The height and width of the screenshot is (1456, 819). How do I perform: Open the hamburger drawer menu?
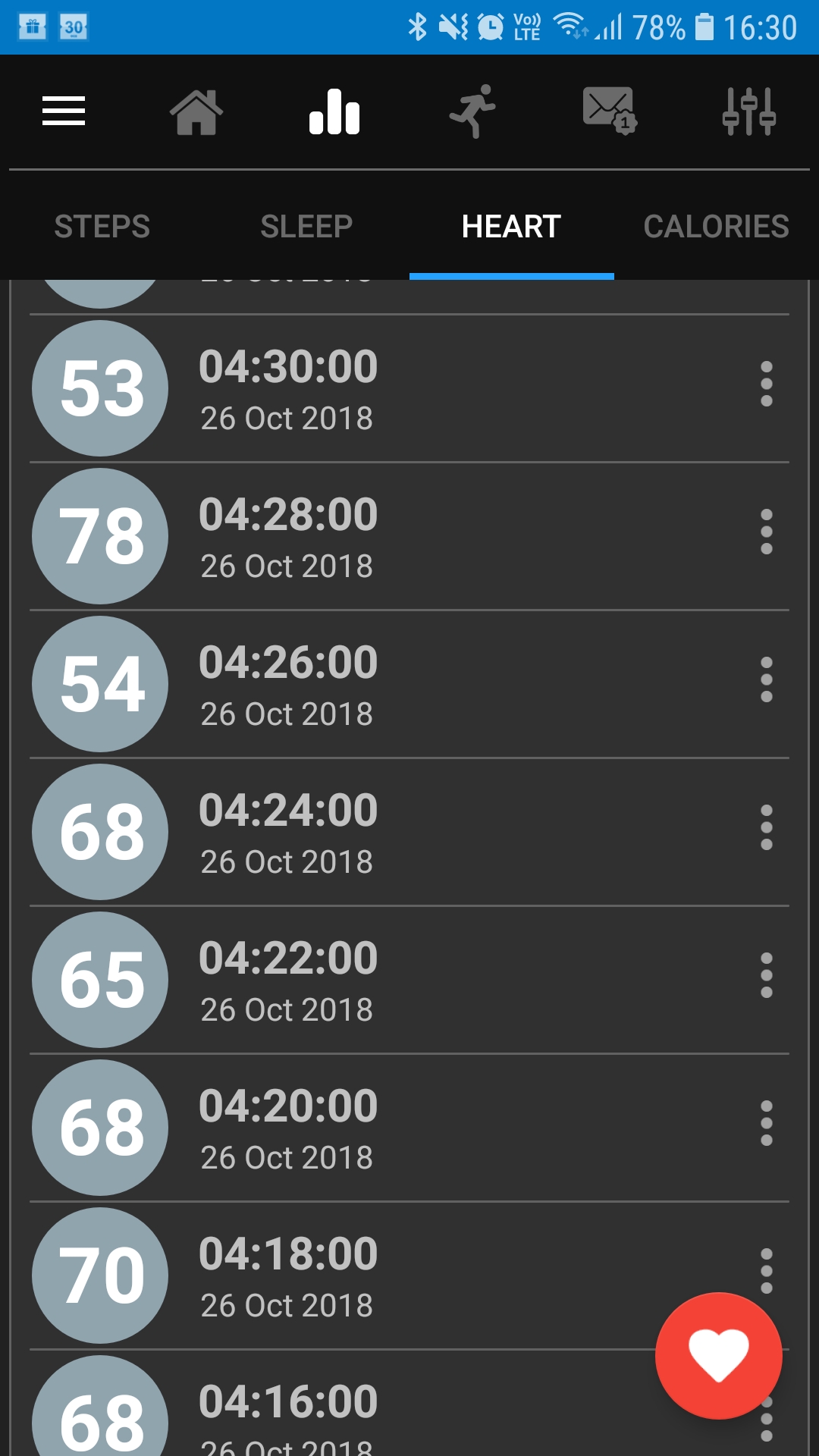click(x=64, y=111)
